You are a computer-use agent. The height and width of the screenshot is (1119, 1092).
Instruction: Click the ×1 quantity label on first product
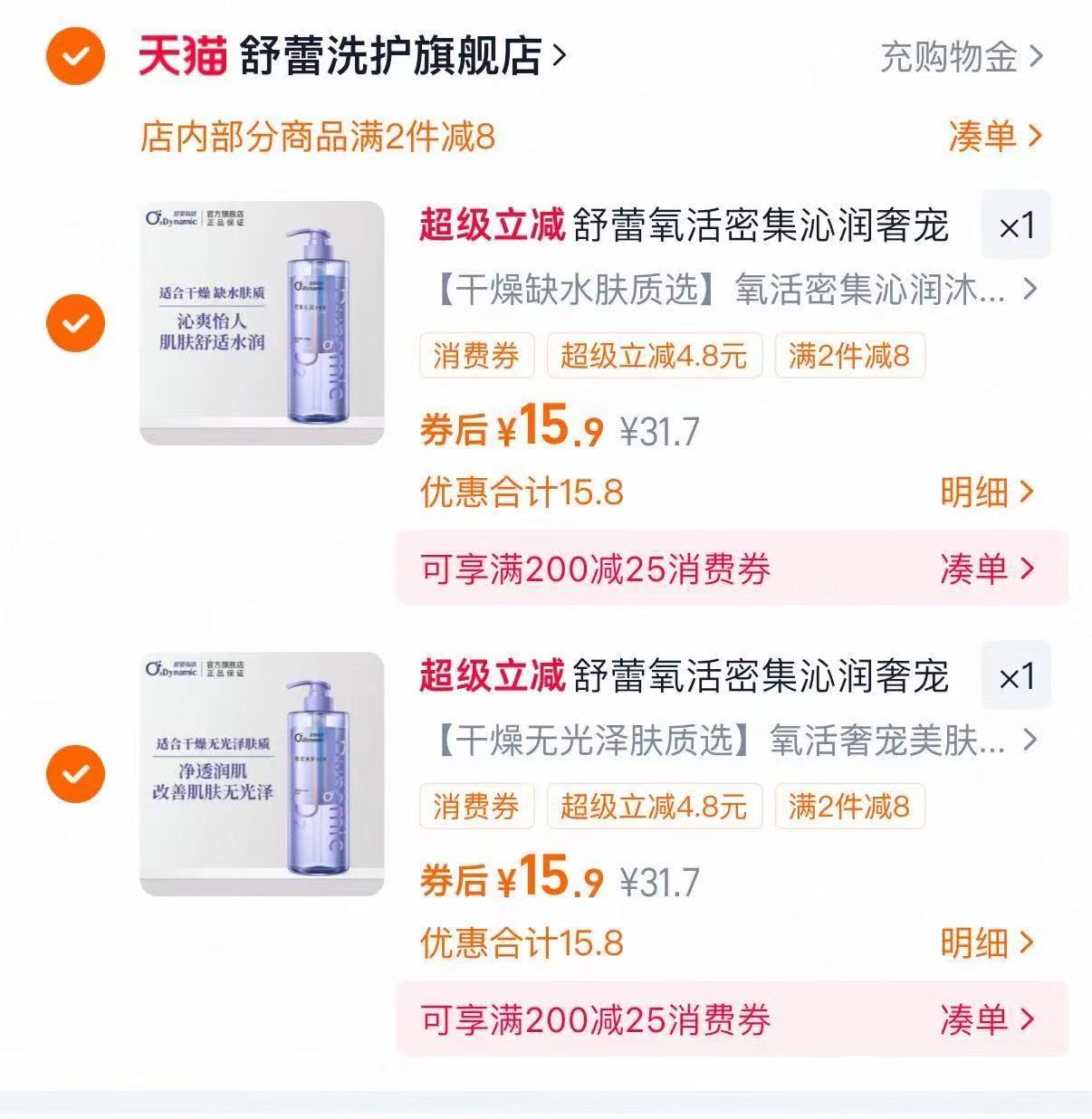pyautogui.click(x=1016, y=225)
